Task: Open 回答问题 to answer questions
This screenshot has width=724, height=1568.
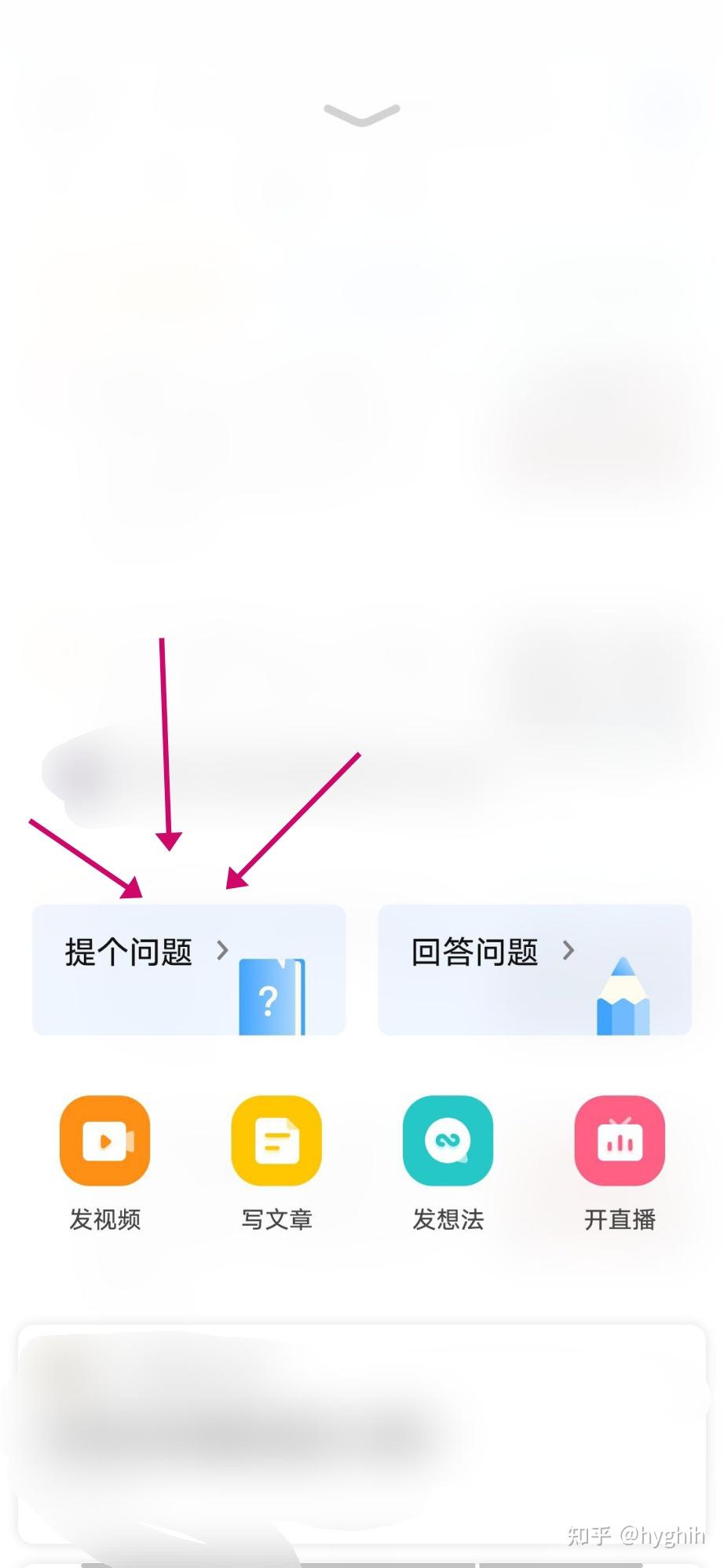Action: (534, 969)
